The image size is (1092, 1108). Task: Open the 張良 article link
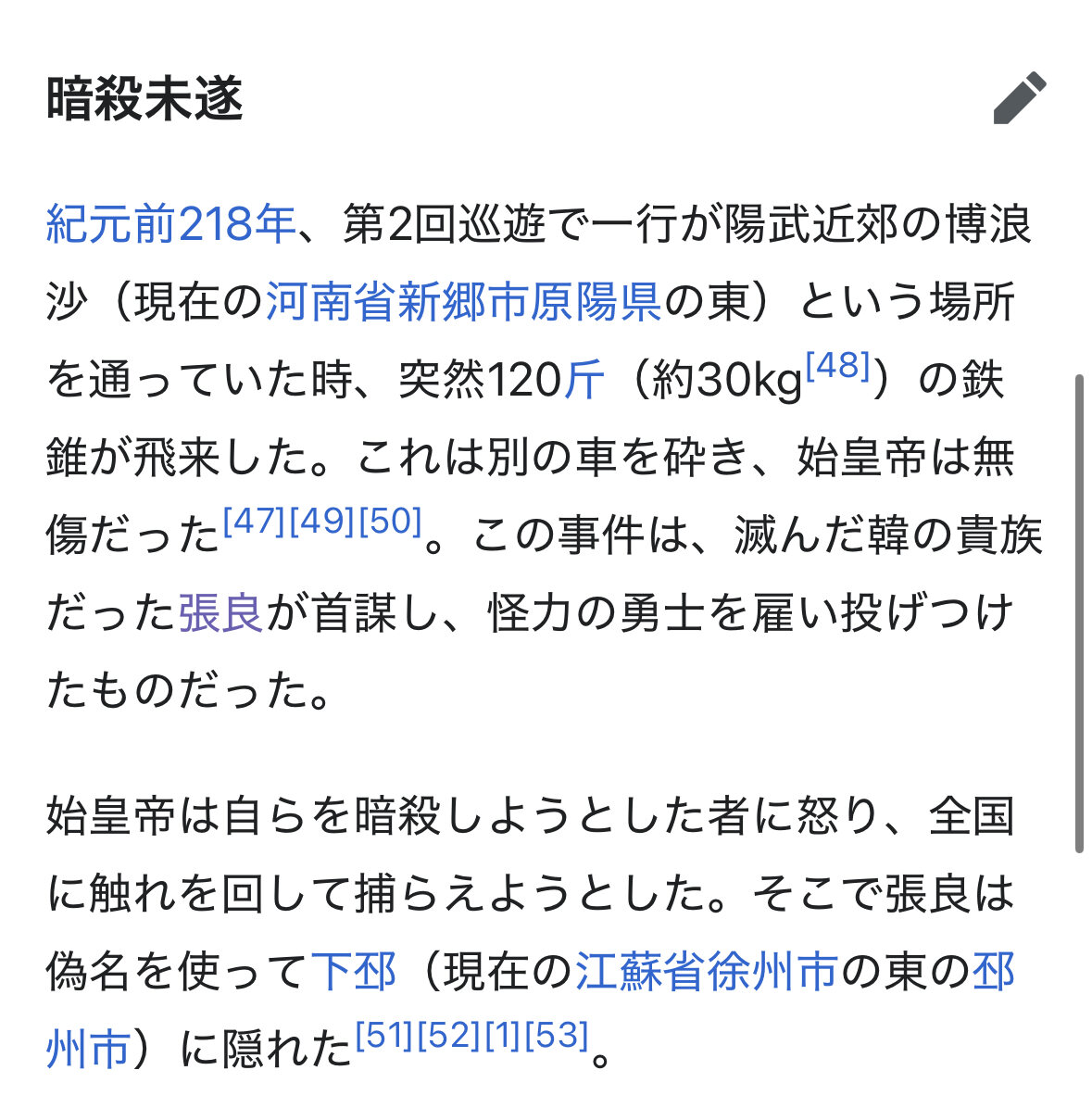click(221, 614)
